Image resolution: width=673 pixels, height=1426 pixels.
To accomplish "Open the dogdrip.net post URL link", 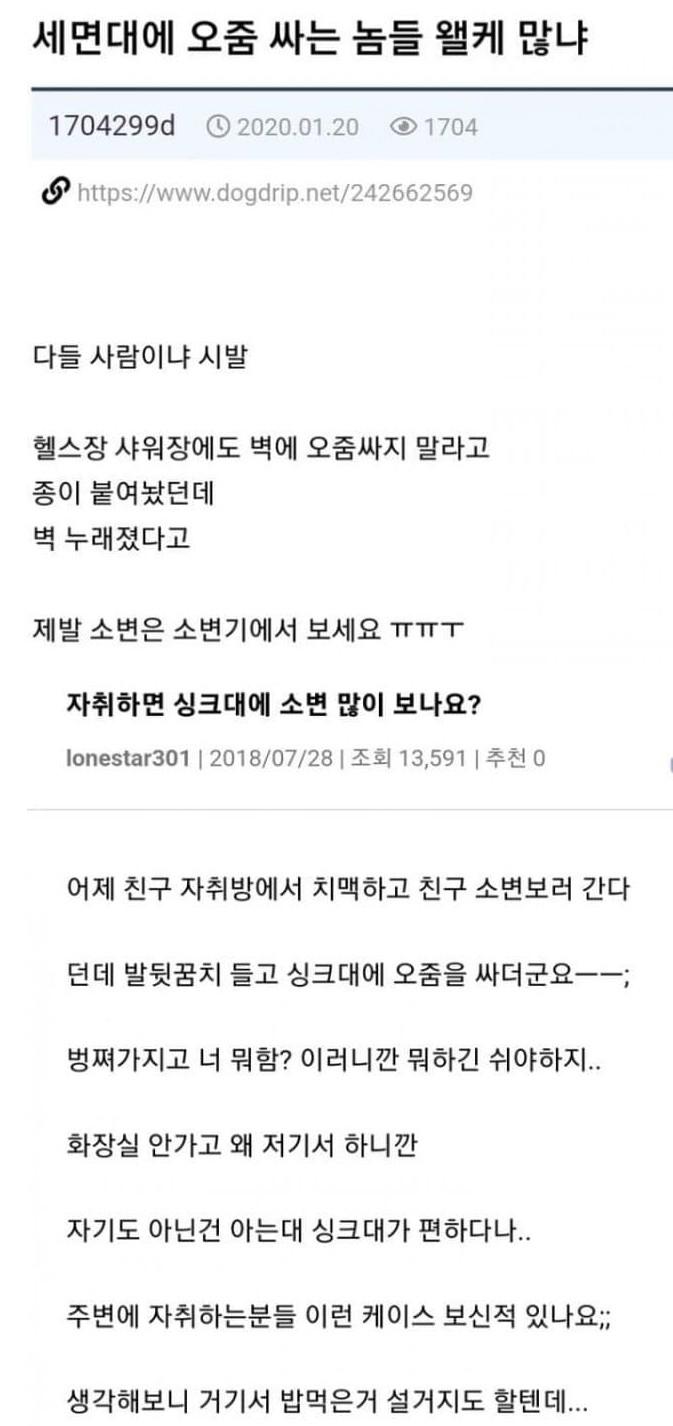I will (x=274, y=192).
